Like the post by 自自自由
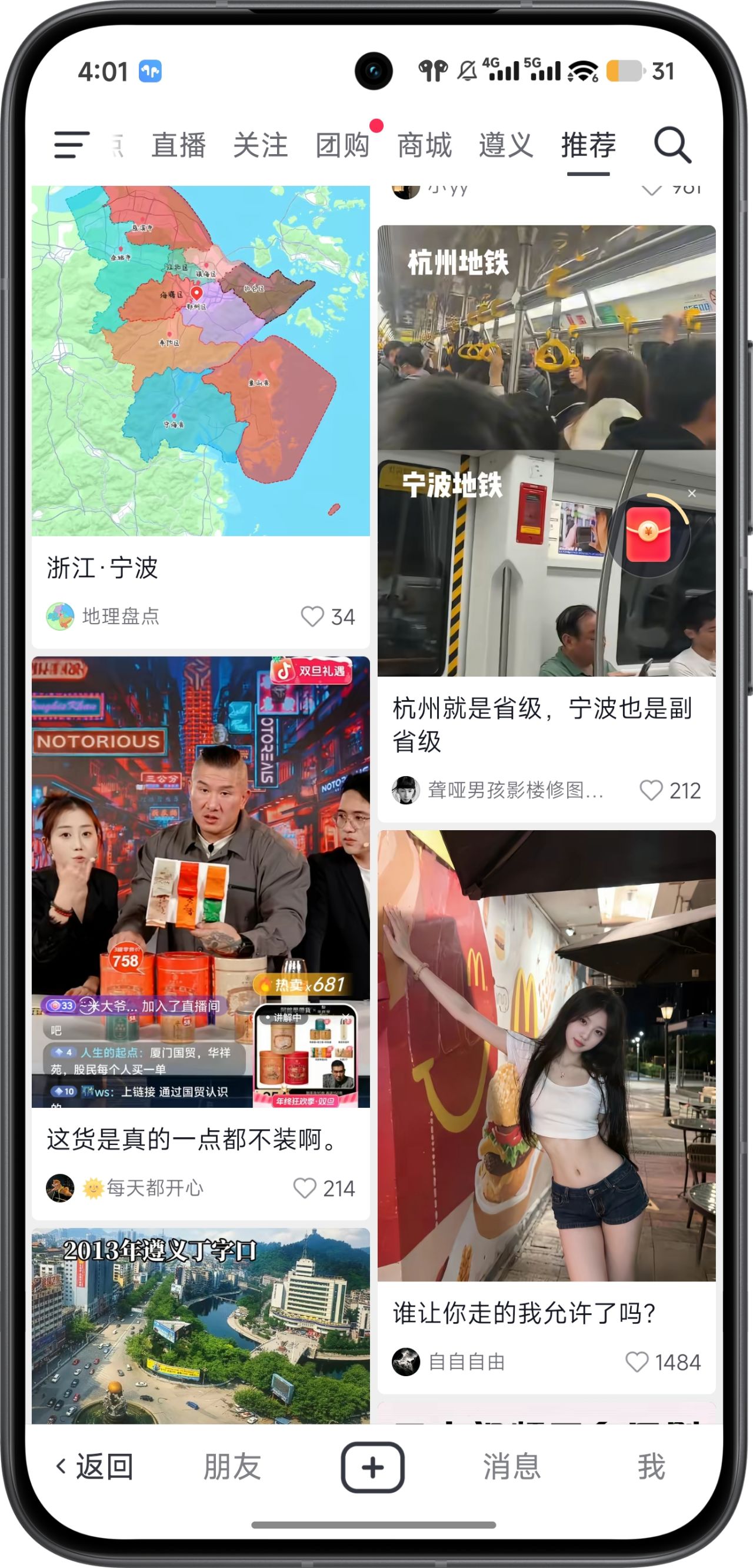The image size is (753, 1568). click(x=637, y=1361)
